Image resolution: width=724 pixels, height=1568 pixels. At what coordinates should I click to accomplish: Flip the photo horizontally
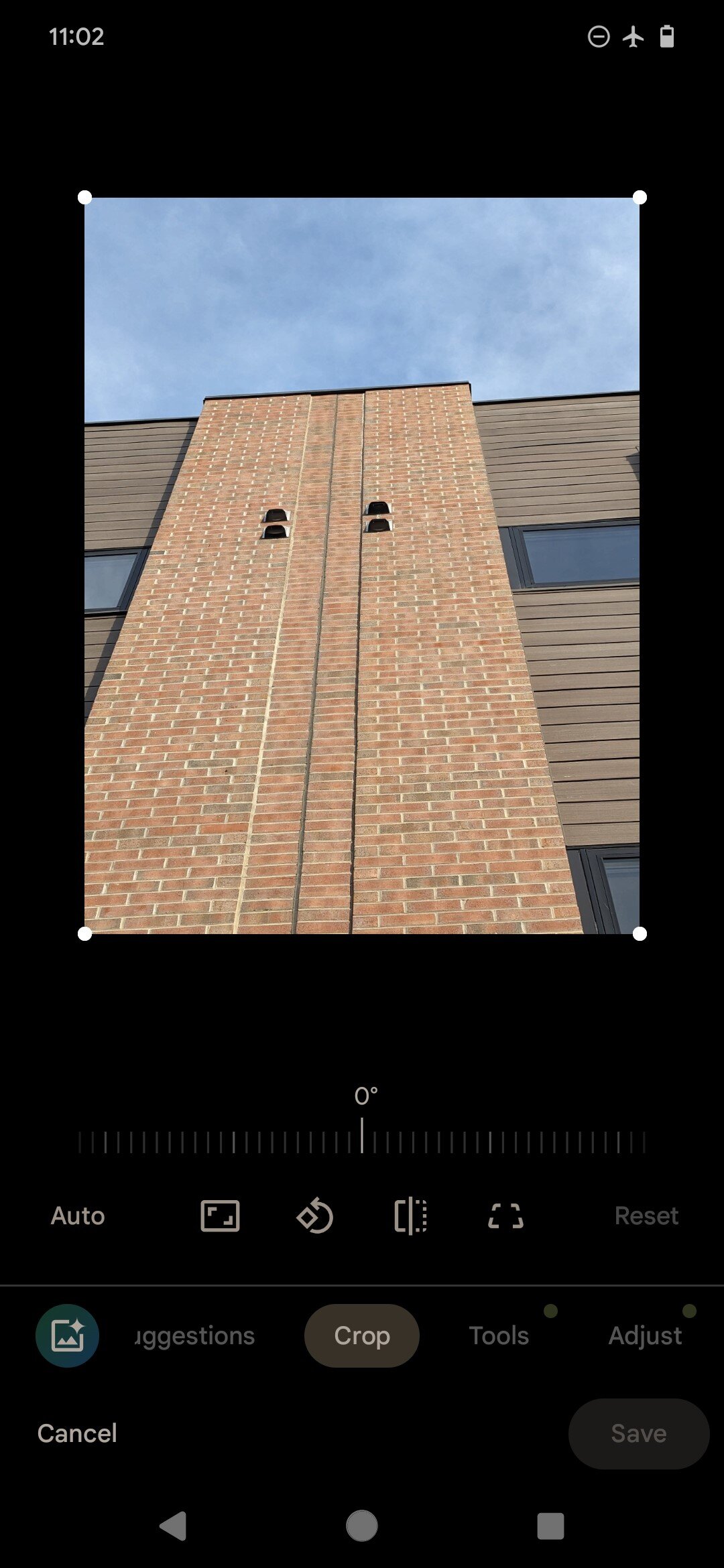tap(410, 1216)
